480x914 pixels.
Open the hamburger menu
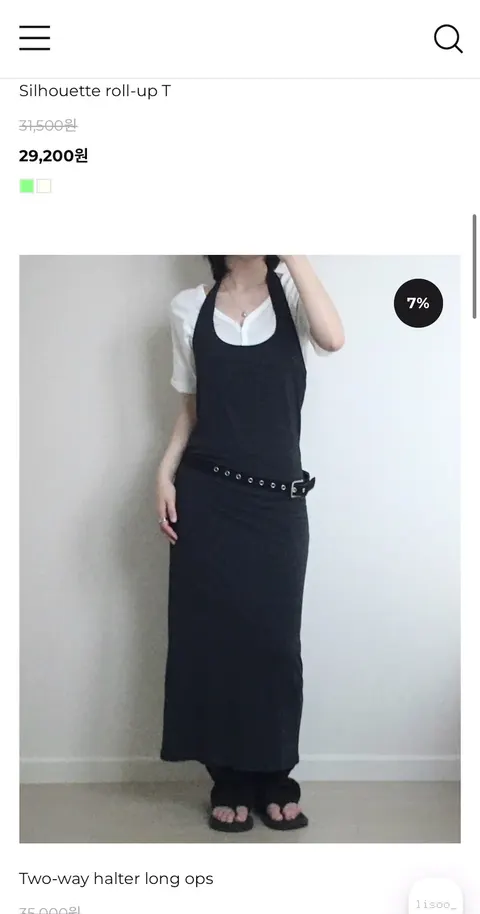[34, 38]
